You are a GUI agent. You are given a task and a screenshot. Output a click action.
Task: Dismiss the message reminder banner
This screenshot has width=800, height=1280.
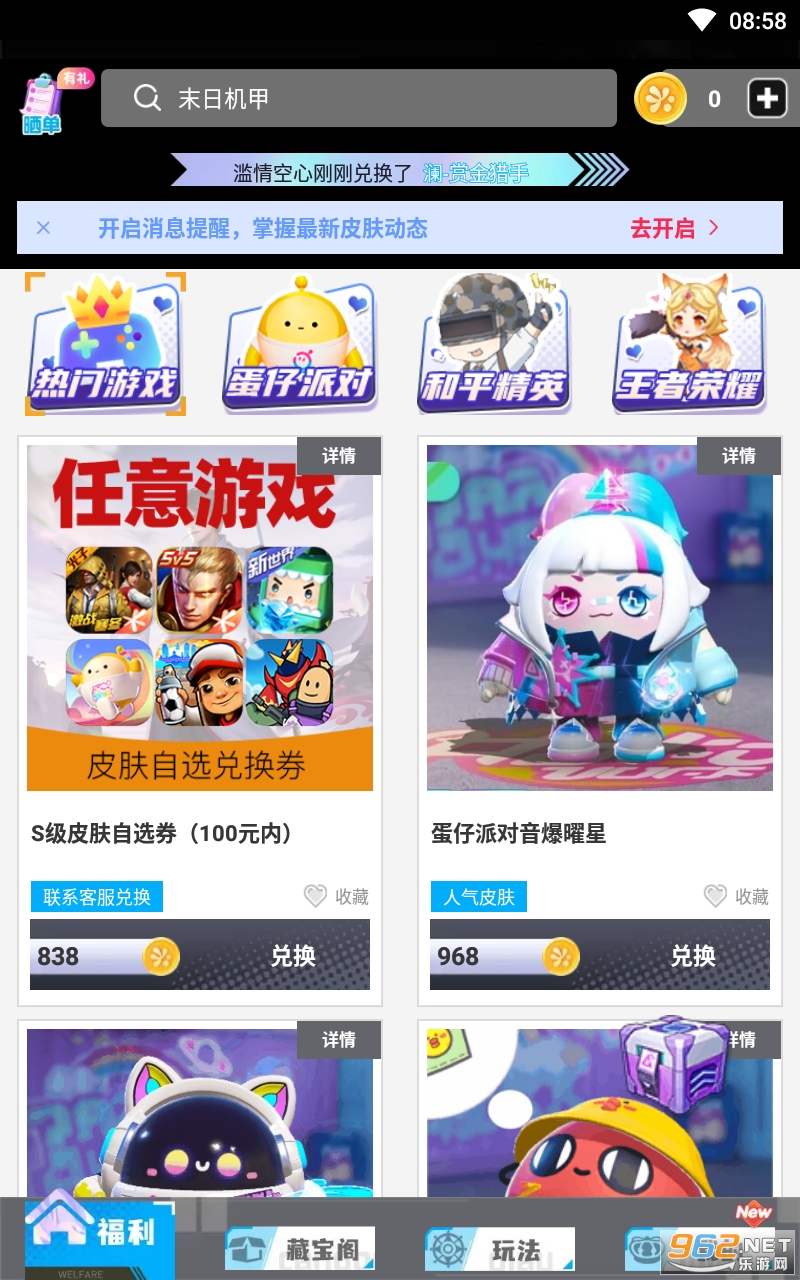click(x=43, y=228)
